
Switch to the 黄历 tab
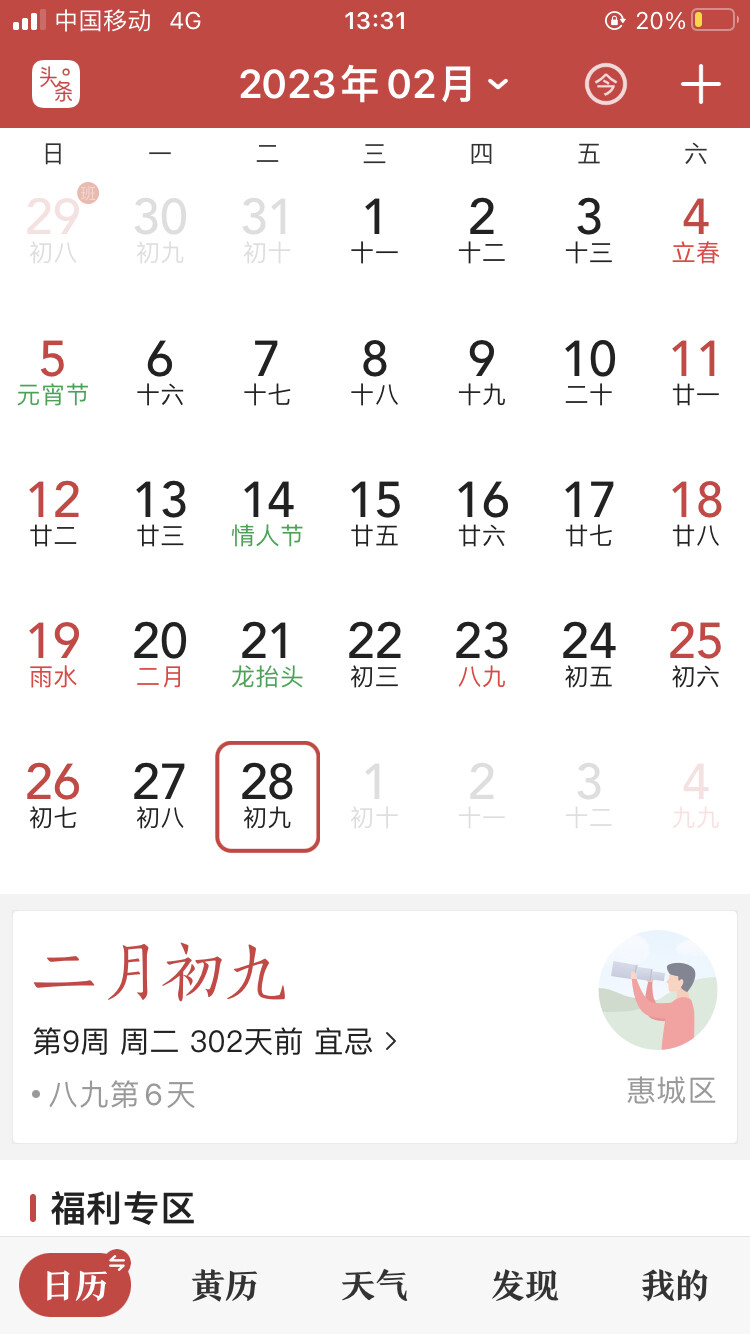225,1285
